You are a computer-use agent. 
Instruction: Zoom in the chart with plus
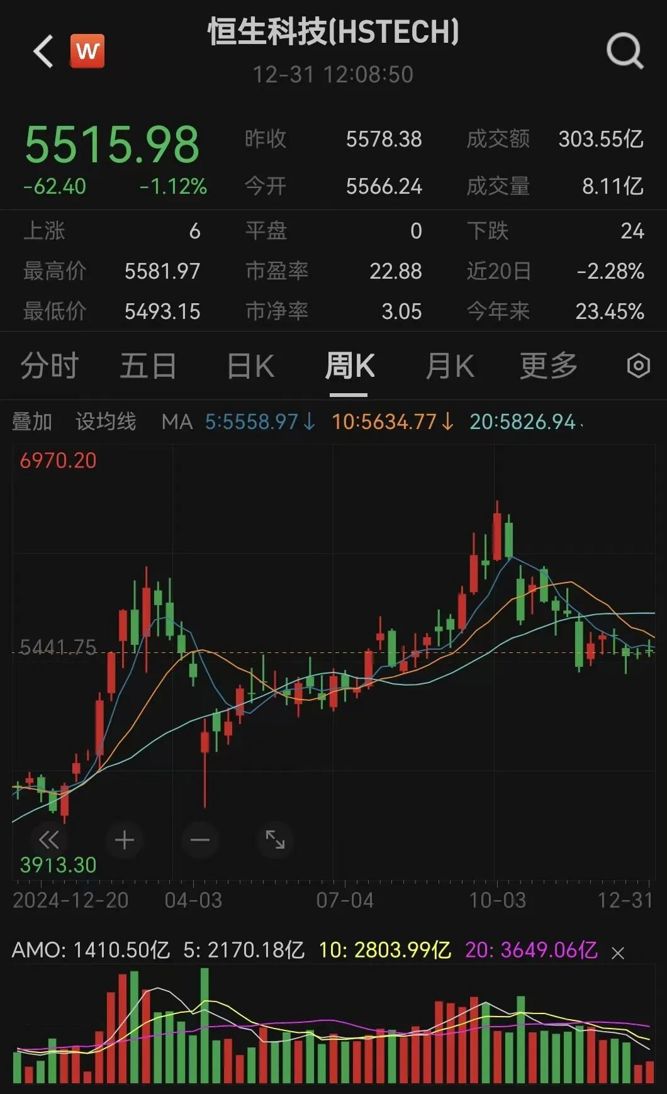pyautogui.click(x=124, y=840)
